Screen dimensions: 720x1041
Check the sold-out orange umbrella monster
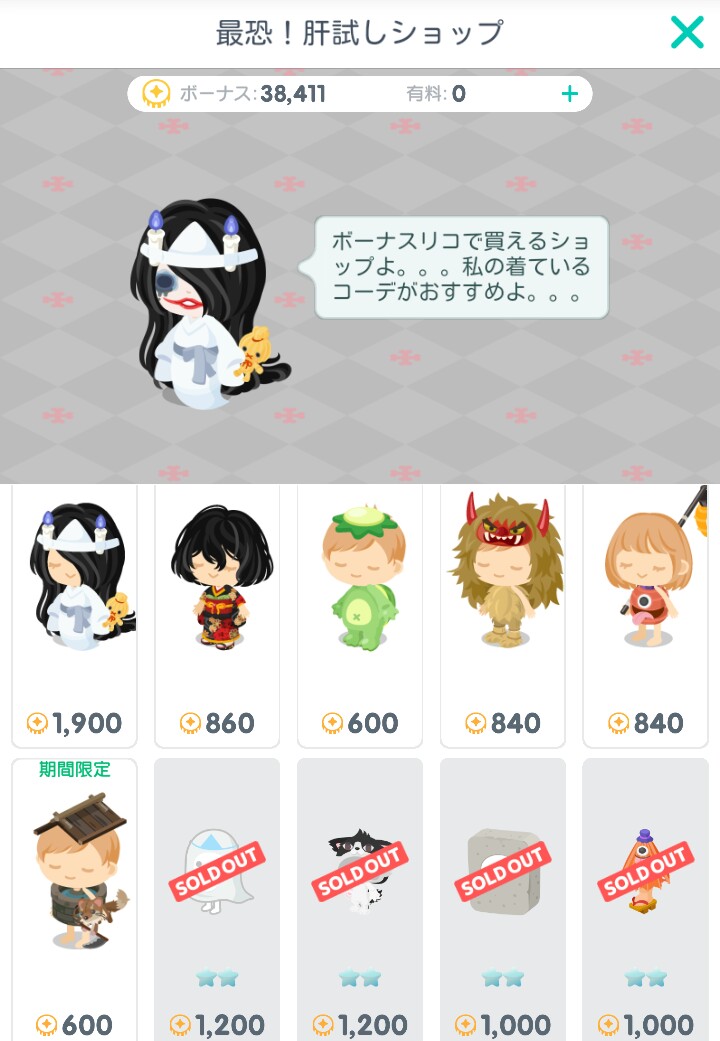click(646, 900)
